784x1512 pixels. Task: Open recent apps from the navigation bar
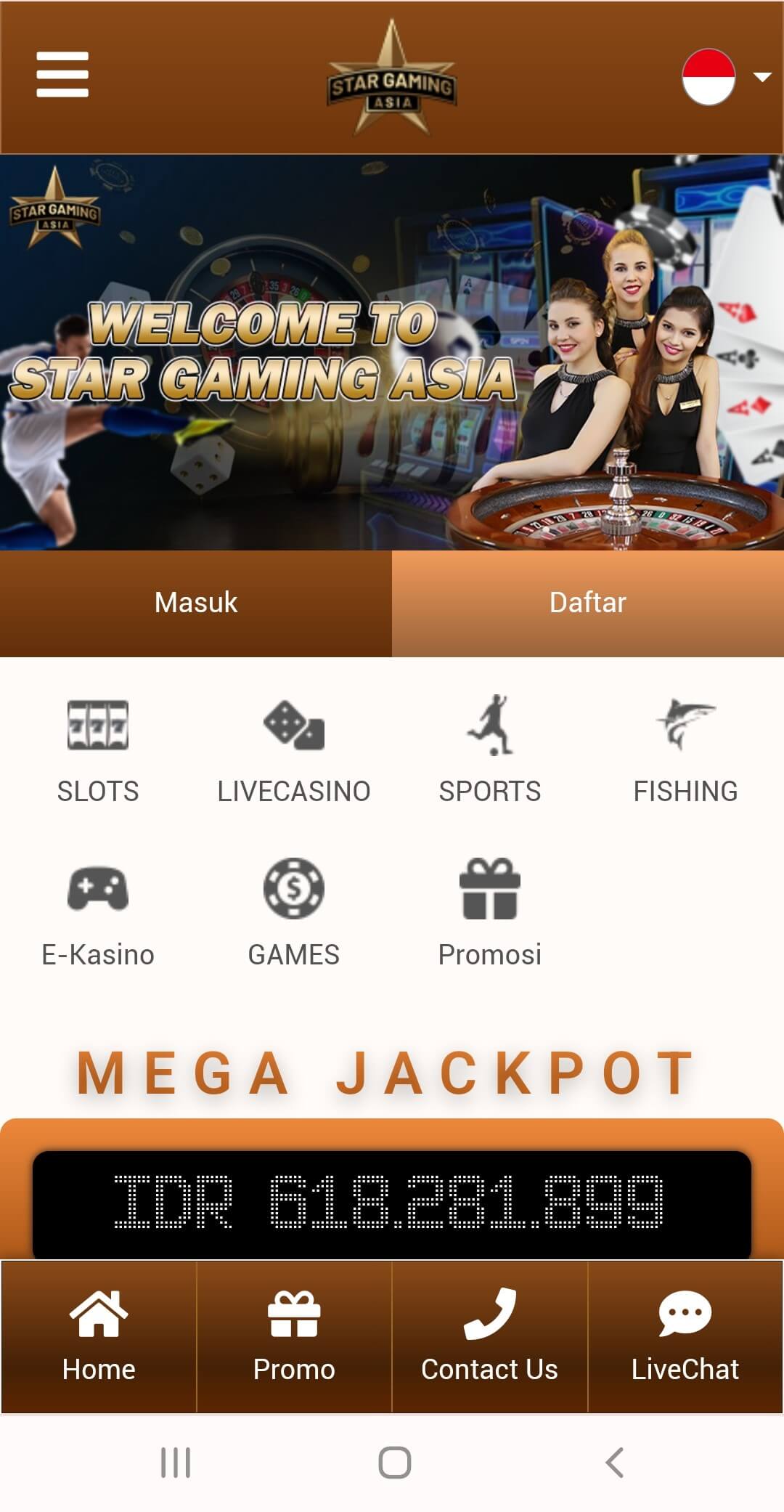point(175,1463)
